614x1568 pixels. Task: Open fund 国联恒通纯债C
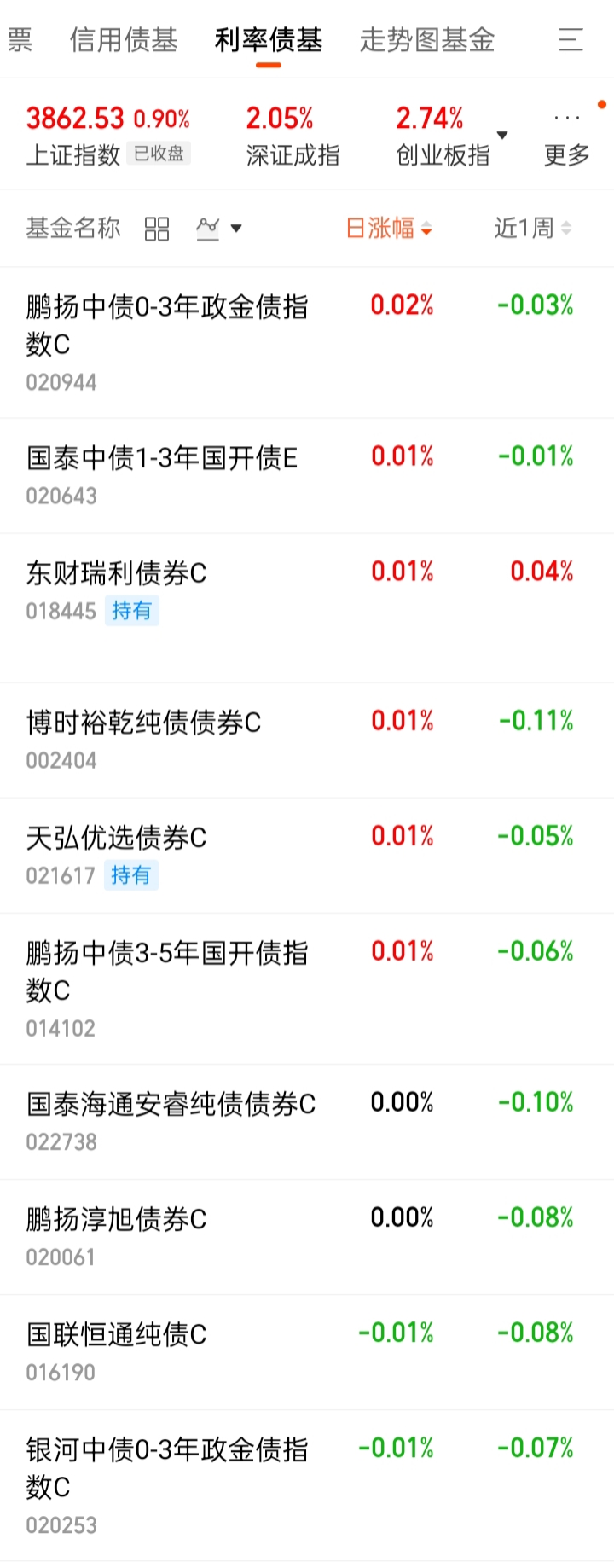click(x=307, y=1352)
